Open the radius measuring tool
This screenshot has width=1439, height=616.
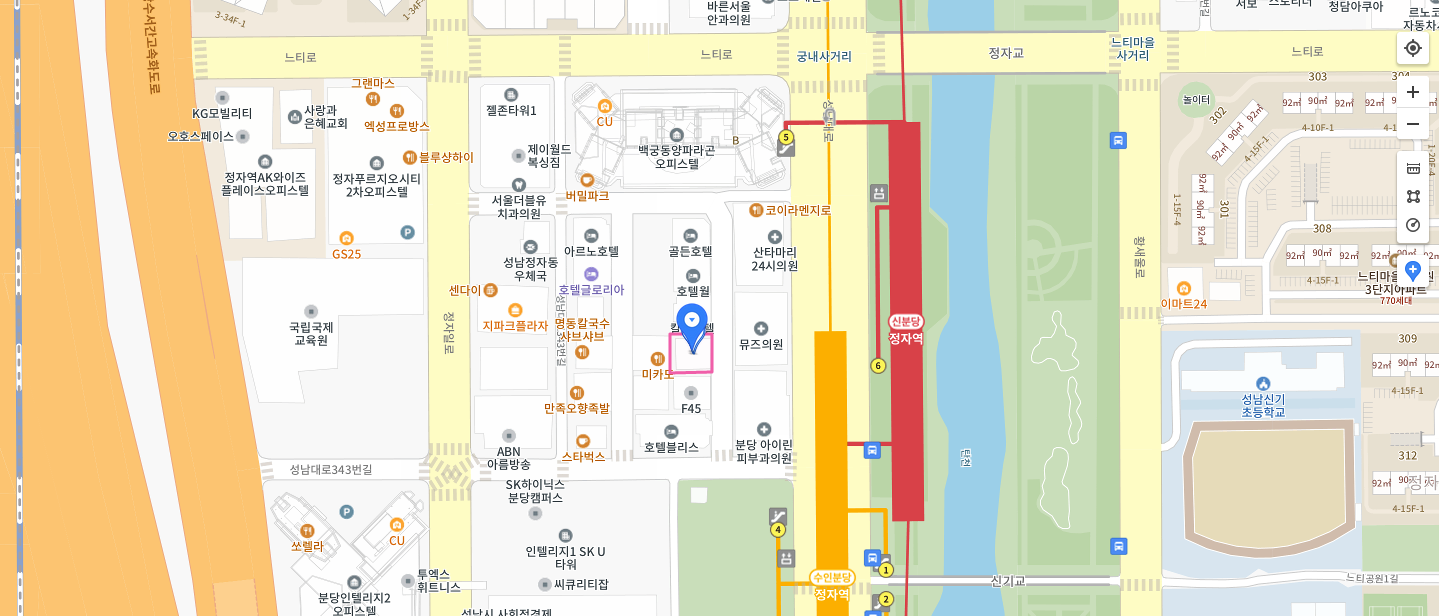(x=1412, y=225)
